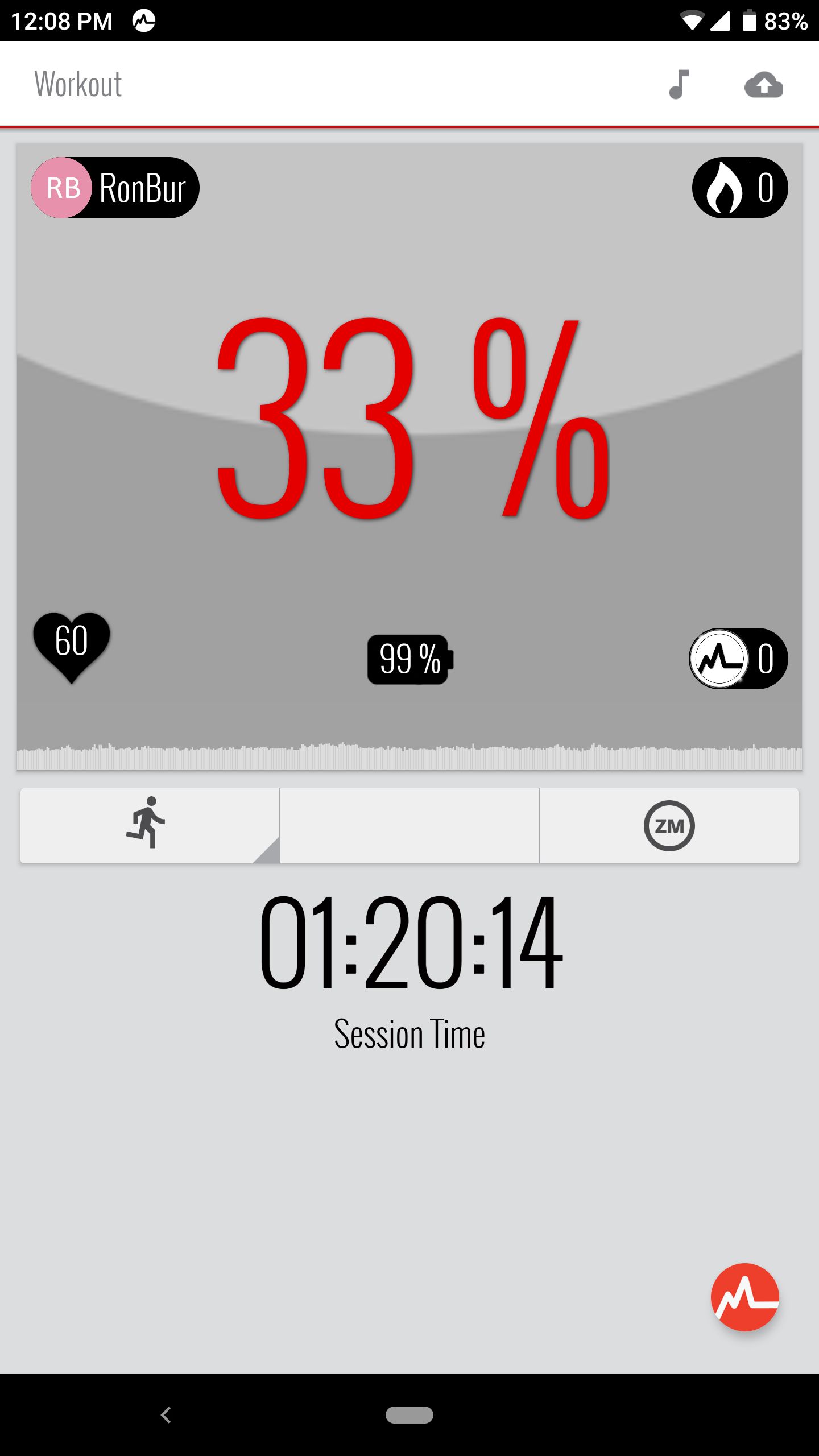This screenshot has height=1456, width=819.
Task: Tap the ZM zone button
Action: click(669, 825)
